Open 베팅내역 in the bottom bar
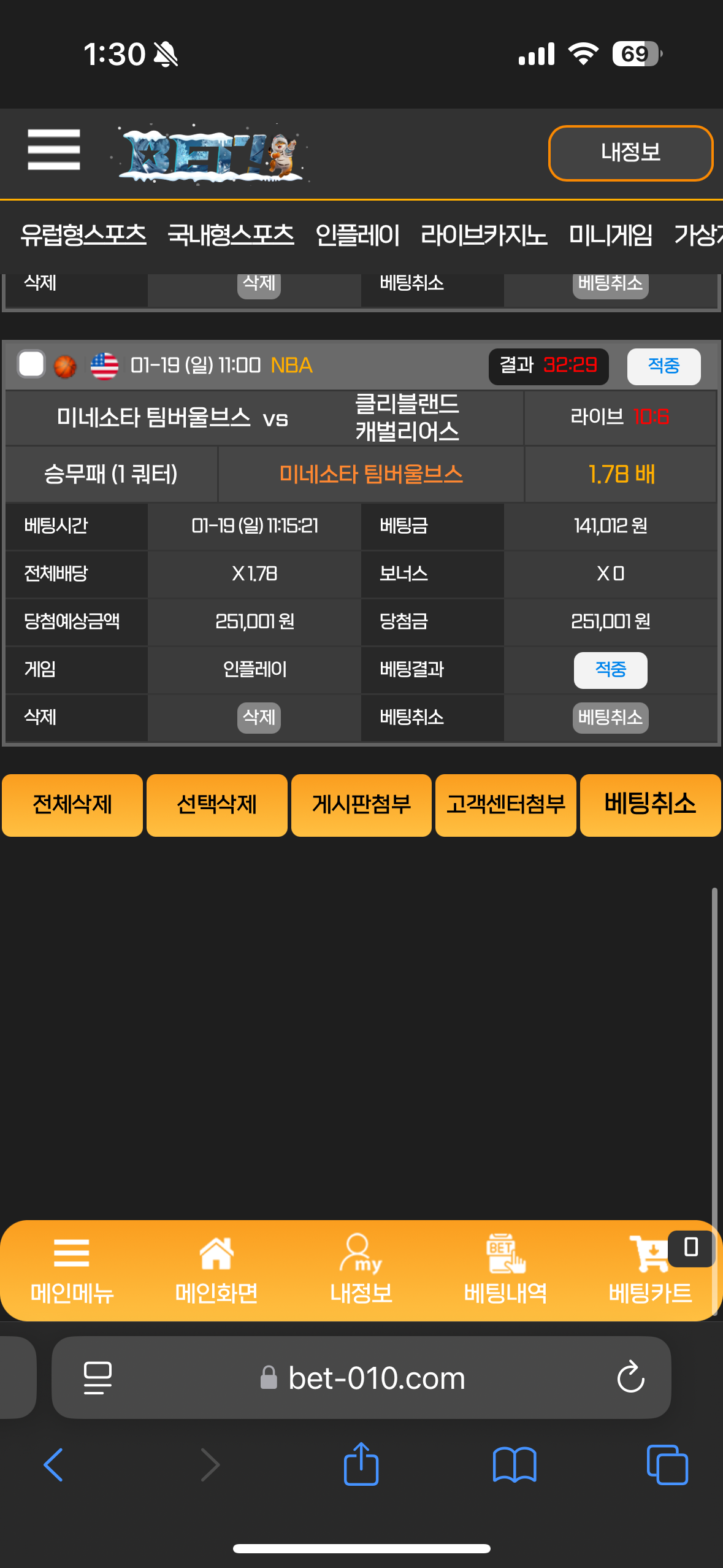Viewport: 723px width, 1568px height. point(505,1270)
